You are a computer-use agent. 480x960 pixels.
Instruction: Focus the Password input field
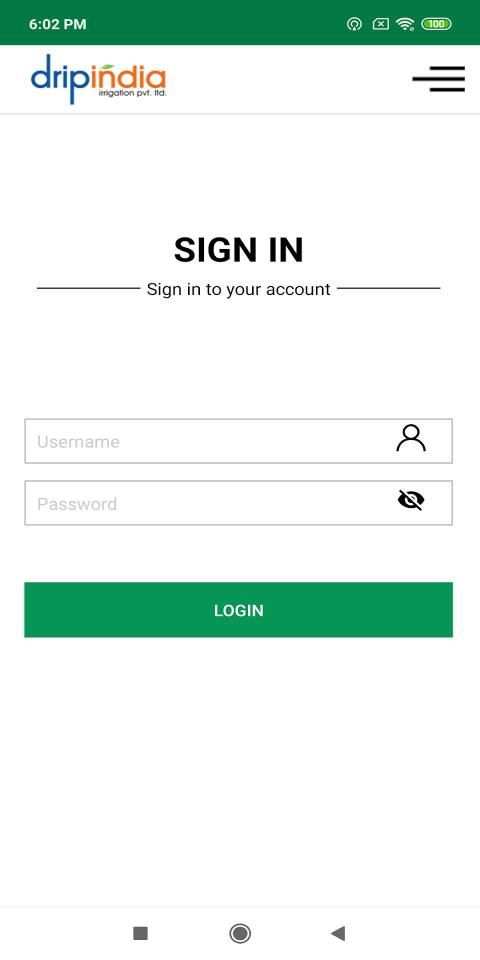pyautogui.click(x=238, y=503)
